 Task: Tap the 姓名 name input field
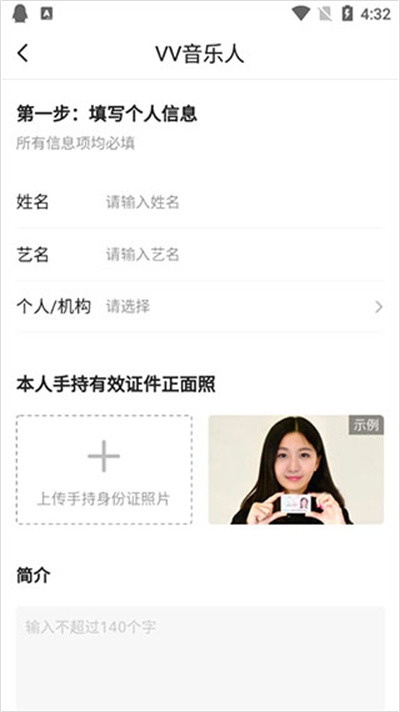click(x=243, y=202)
